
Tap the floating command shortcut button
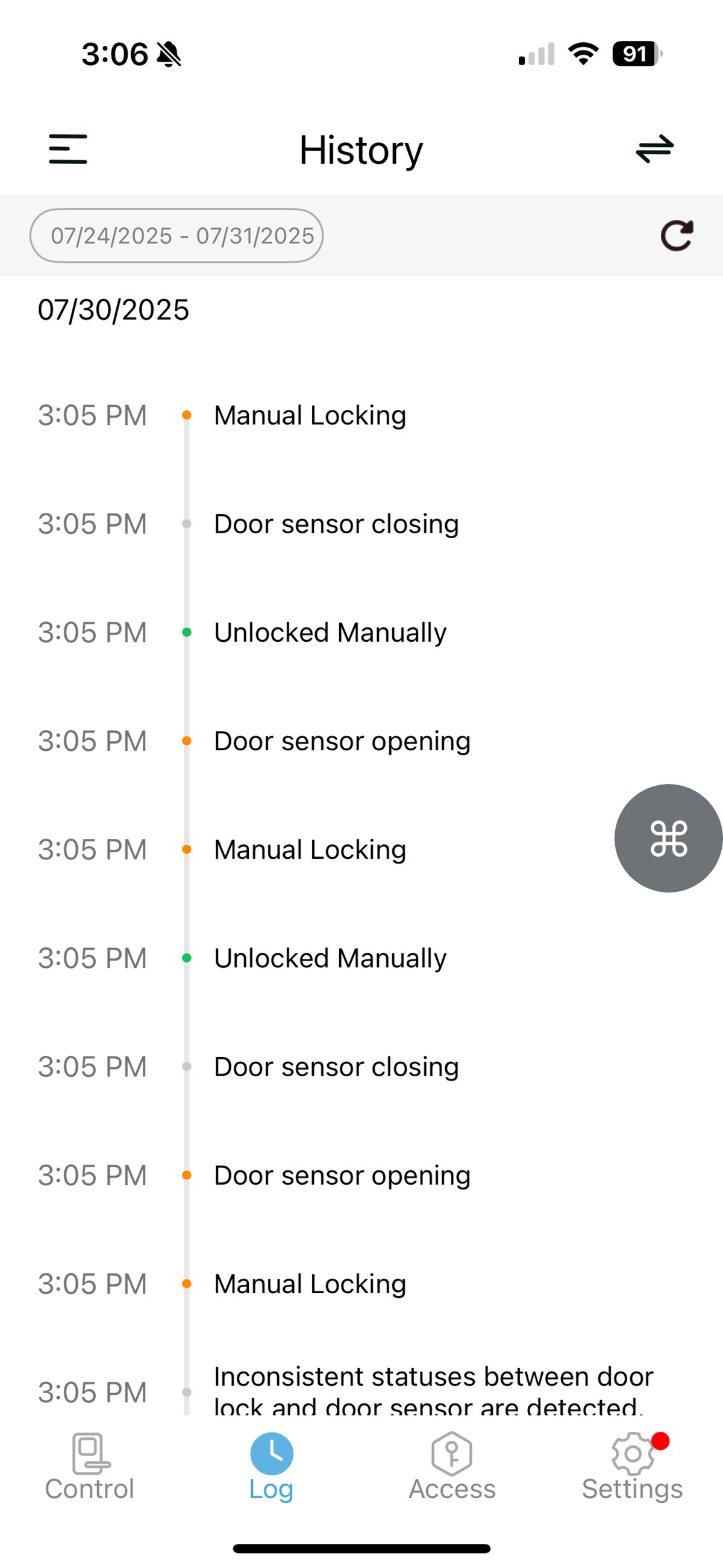coord(668,838)
